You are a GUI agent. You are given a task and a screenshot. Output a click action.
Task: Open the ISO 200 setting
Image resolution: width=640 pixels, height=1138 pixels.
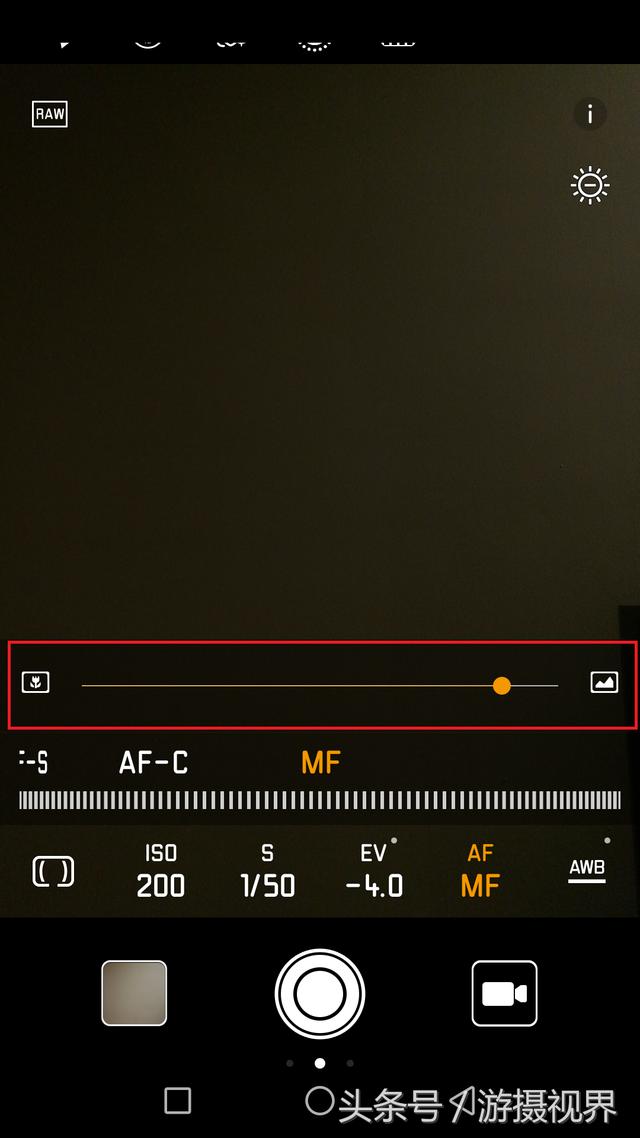161,871
